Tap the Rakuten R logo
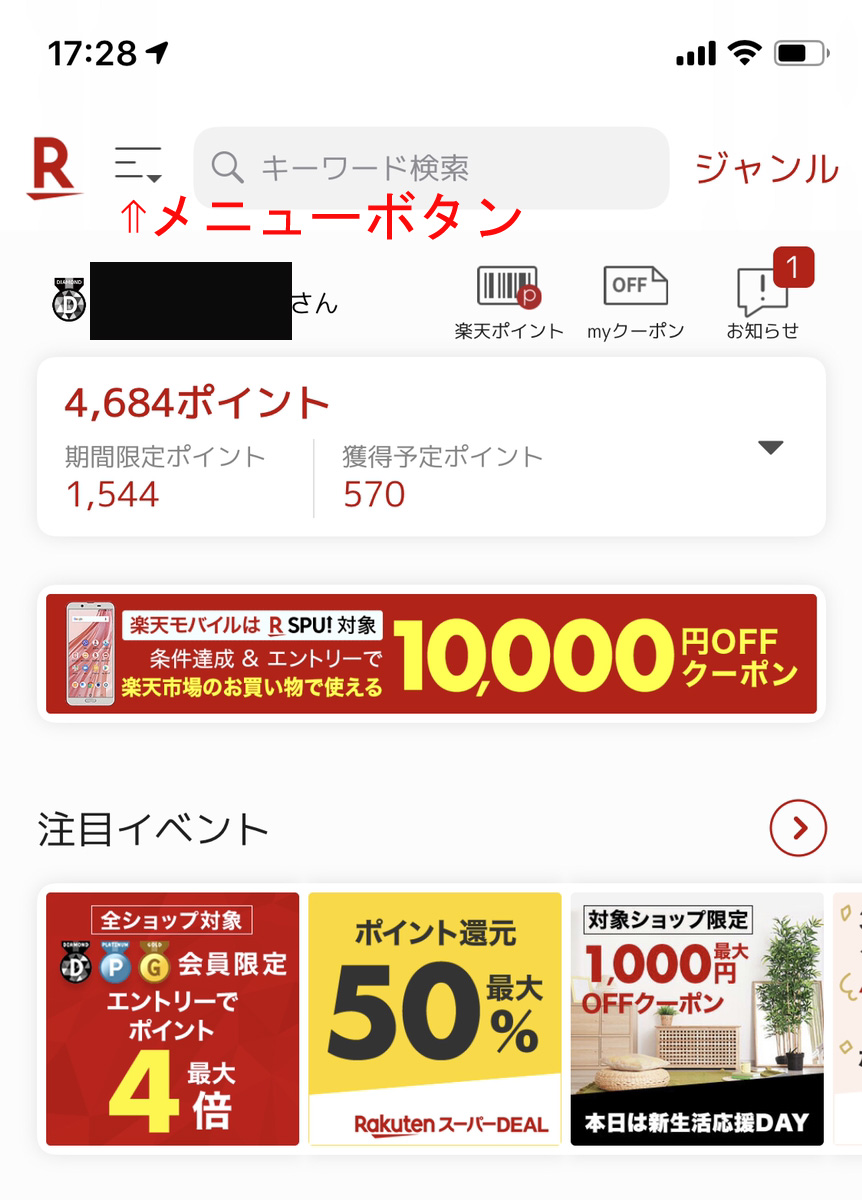This screenshot has width=862, height=1200. coord(53,168)
